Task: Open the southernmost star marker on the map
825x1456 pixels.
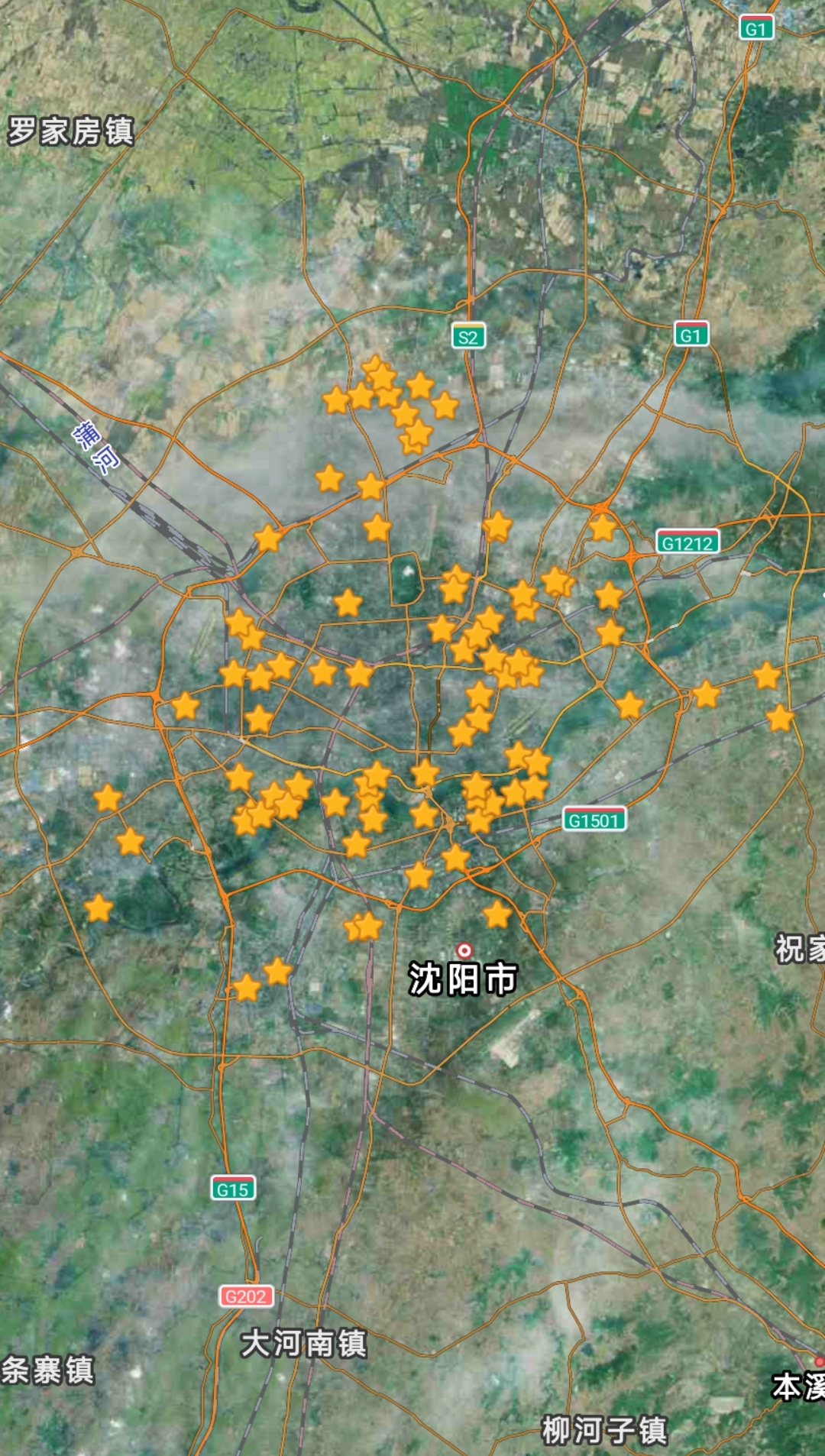Action: click(247, 988)
